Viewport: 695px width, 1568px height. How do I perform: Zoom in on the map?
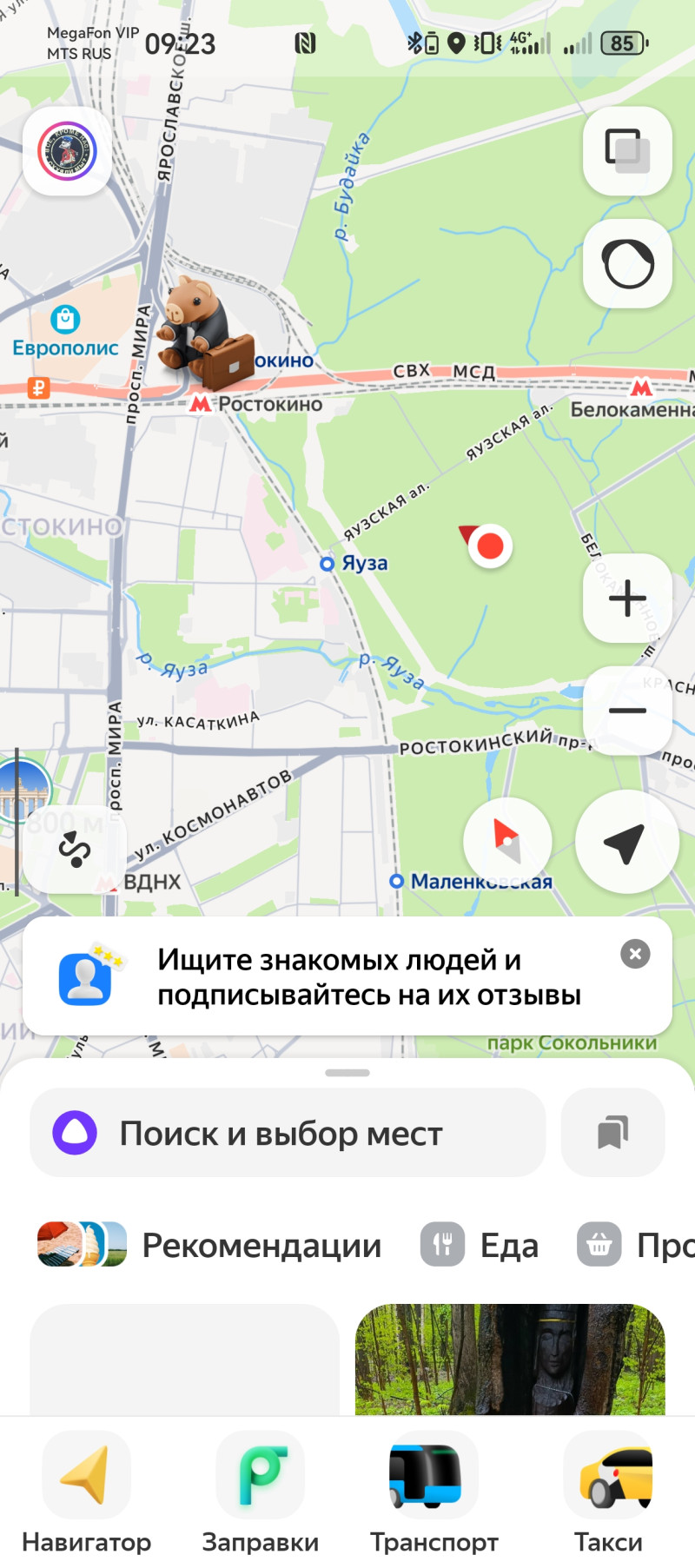626,599
